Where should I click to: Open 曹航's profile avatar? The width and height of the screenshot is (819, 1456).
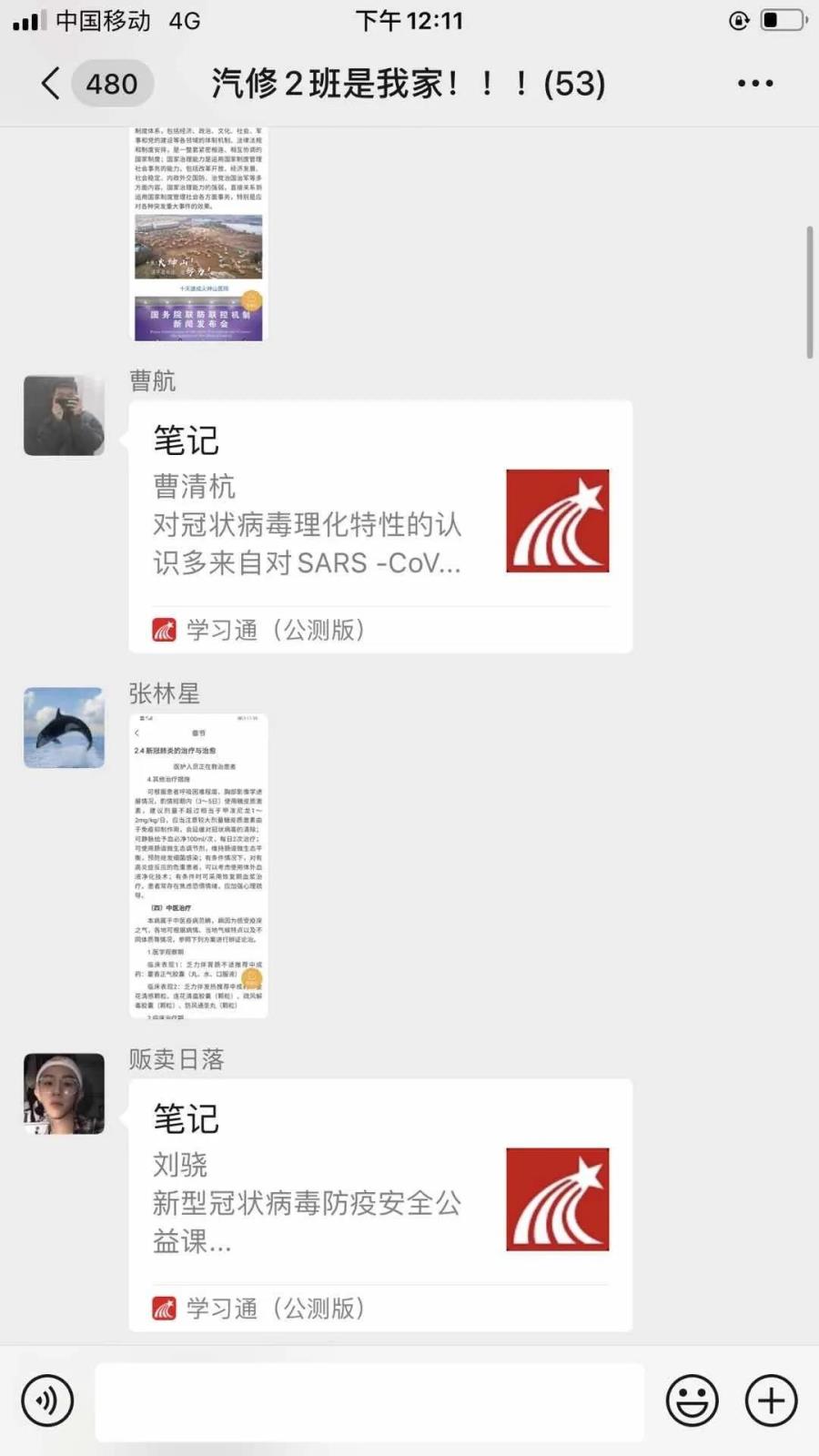tap(64, 415)
